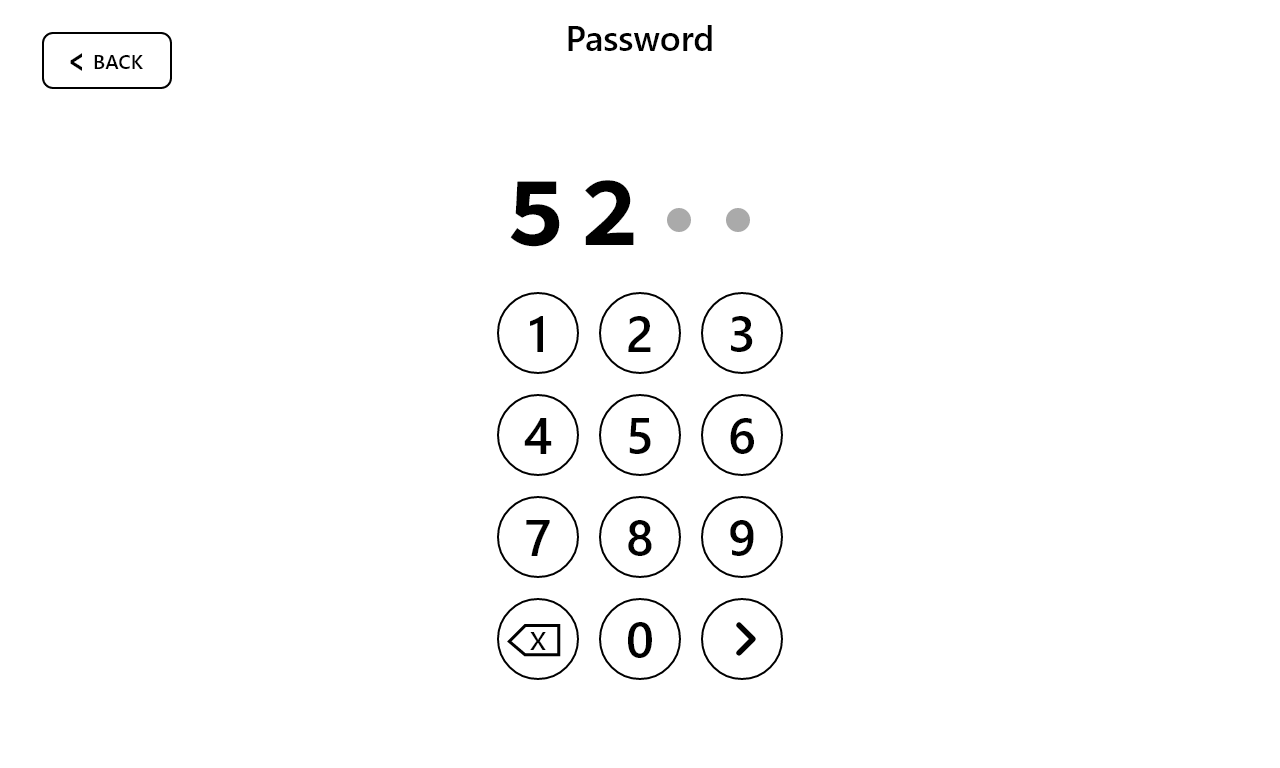This screenshot has height=768, width=1280.
Task: Select digit 3 on the keypad
Action: click(742, 333)
